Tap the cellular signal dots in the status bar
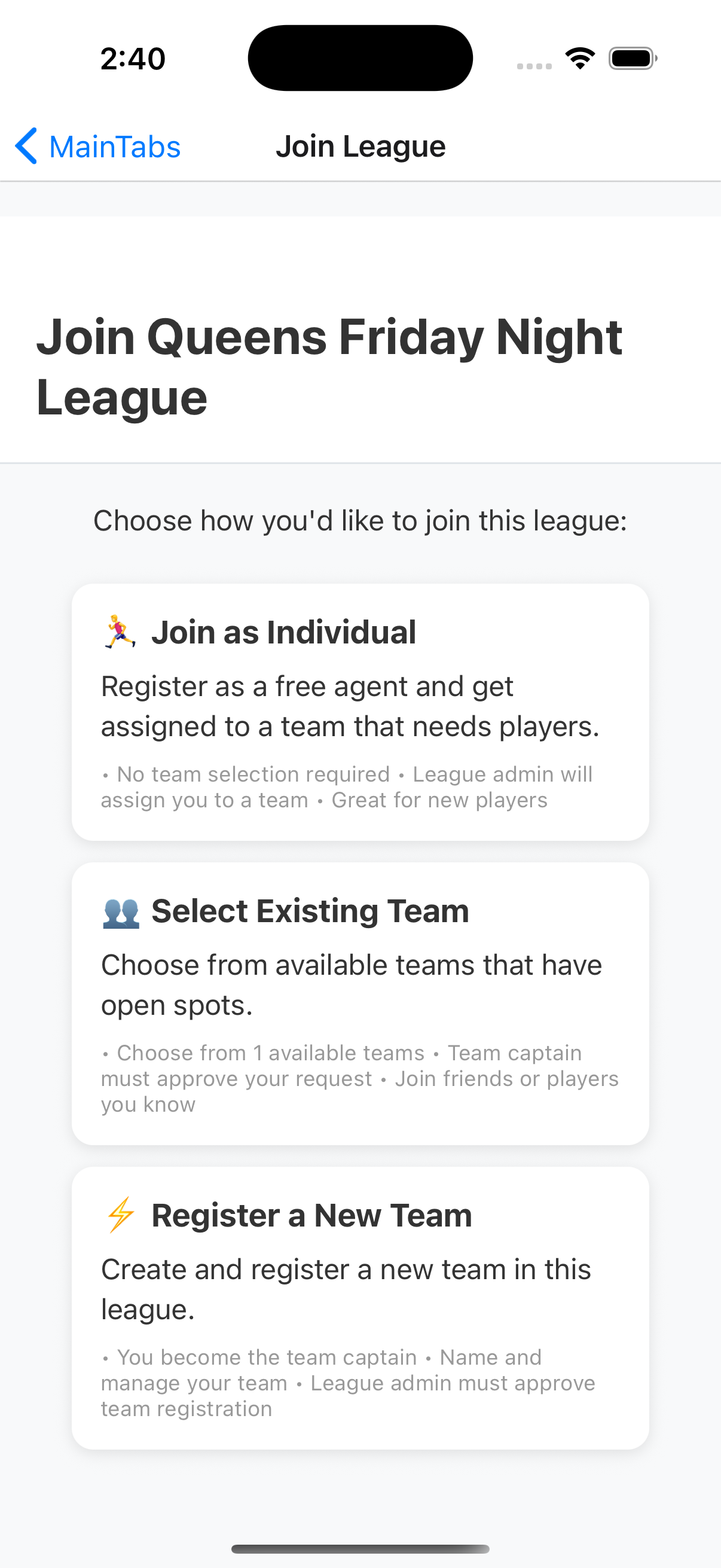This screenshot has width=721, height=1568. (x=535, y=67)
